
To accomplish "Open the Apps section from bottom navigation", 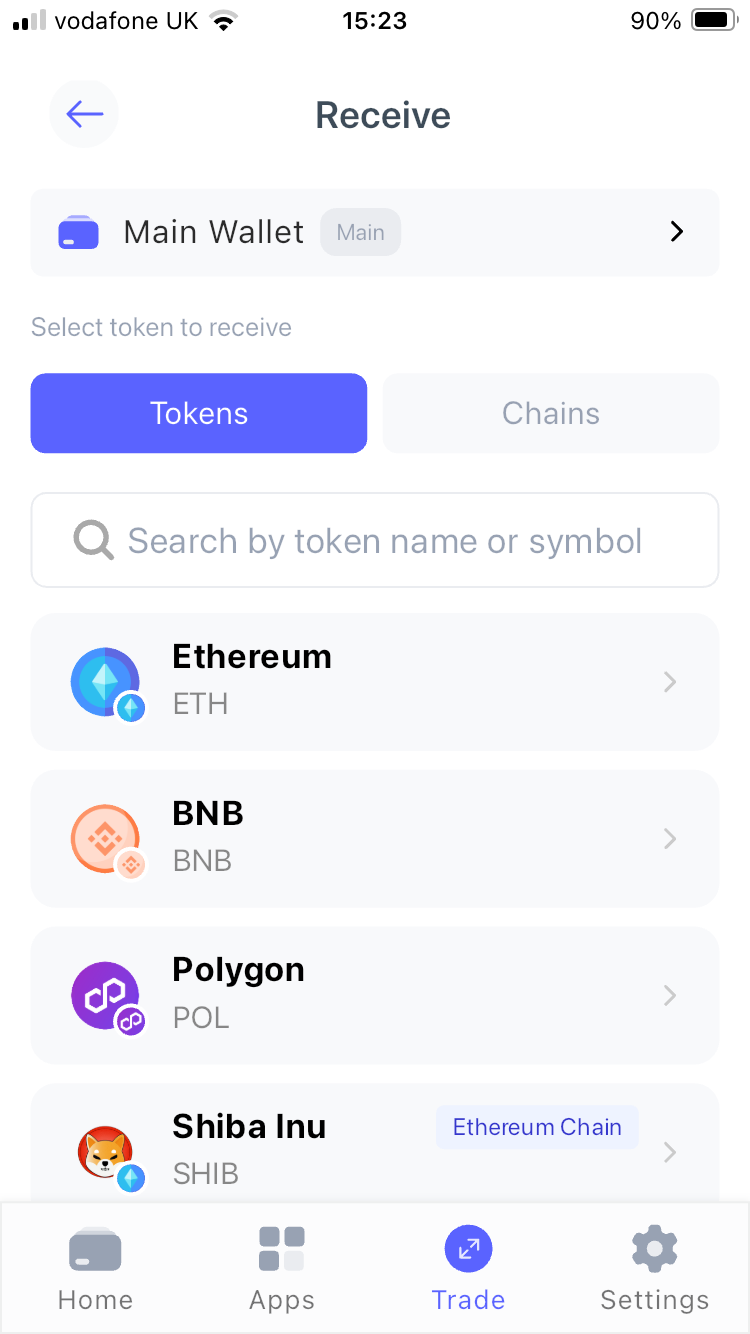I will pos(281,1249).
